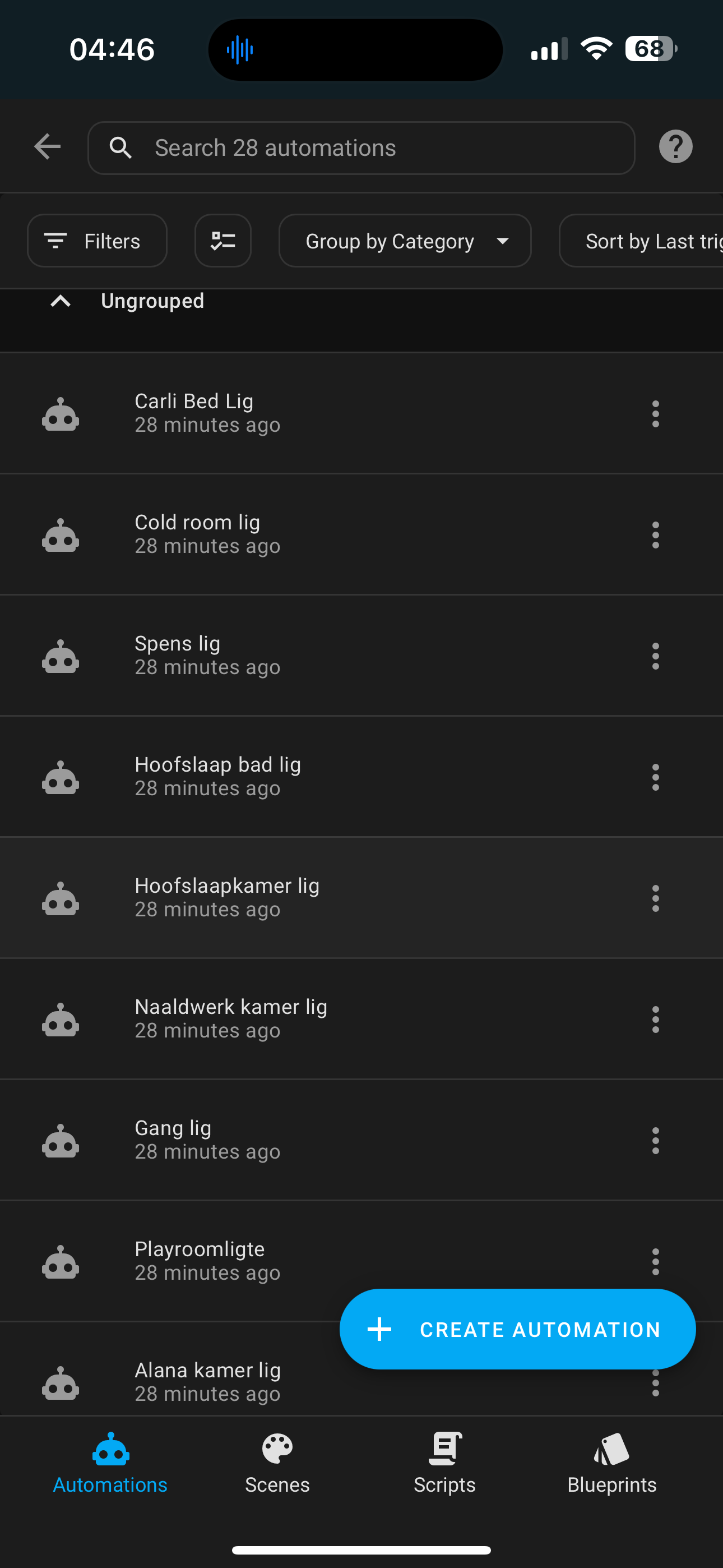723x1568 pixels.
Task: Open overflow menu for Cold room lig
Action: point(655,535)
